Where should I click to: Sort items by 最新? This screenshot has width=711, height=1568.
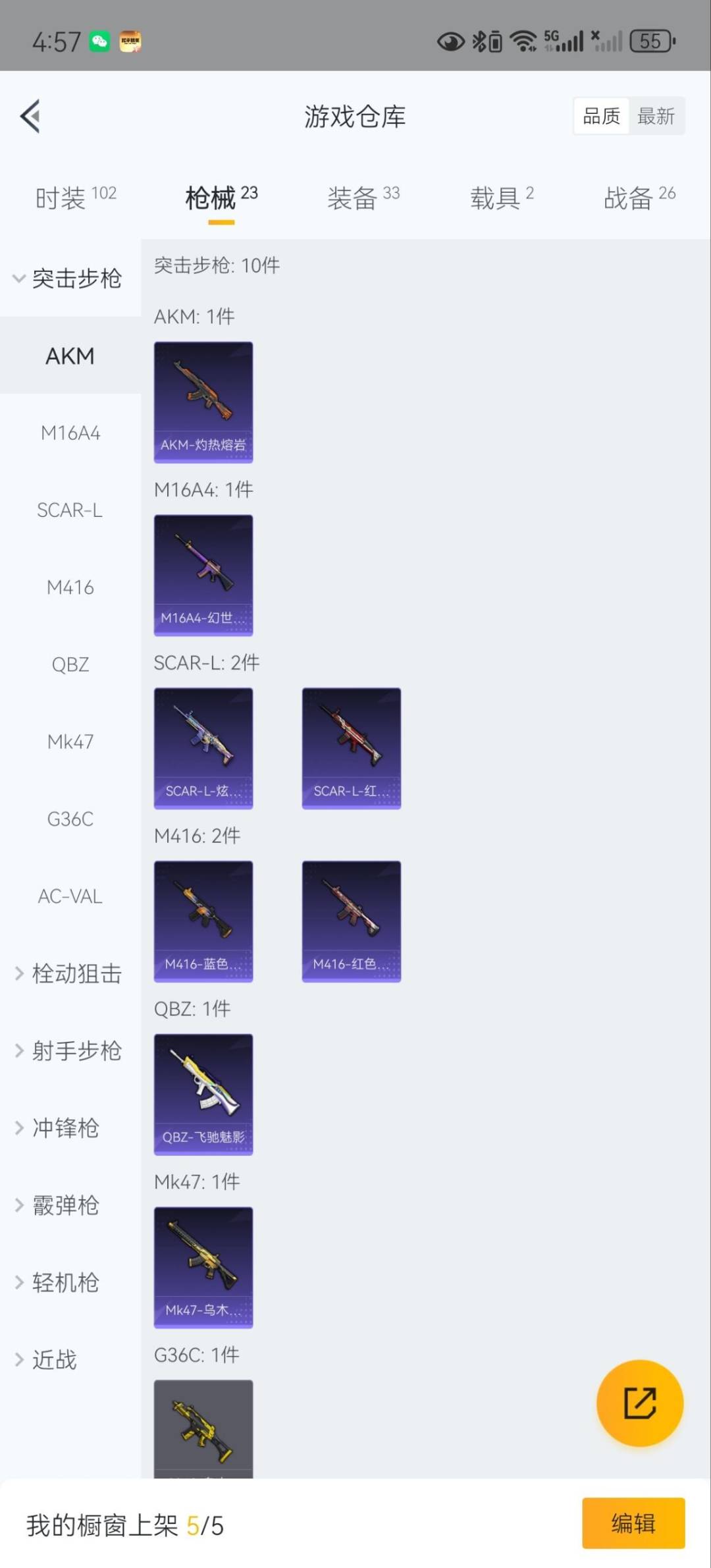[x=656, y=117]
